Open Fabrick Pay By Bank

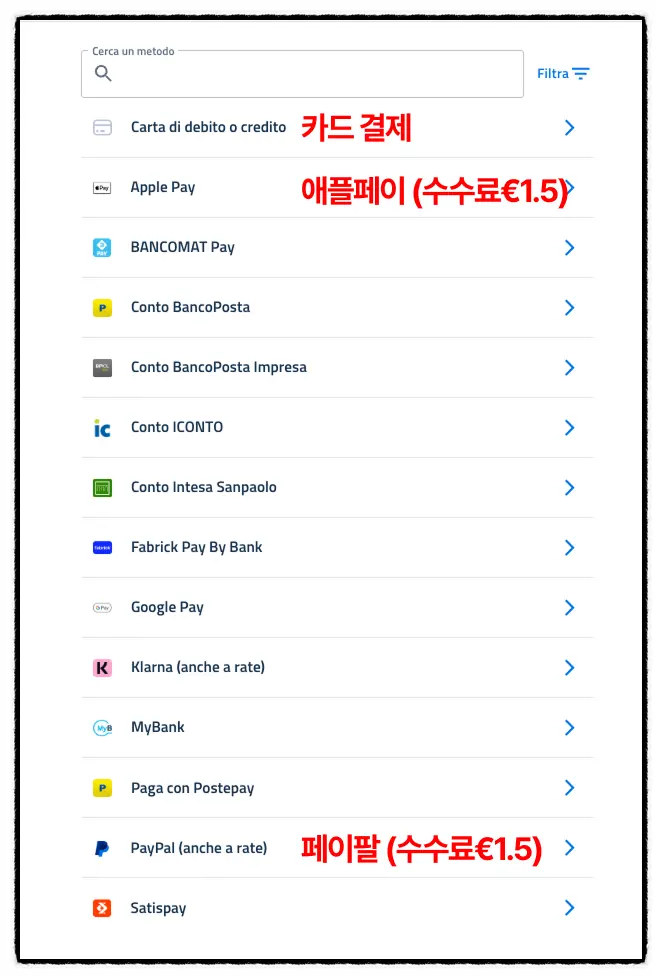pyautogui.click(x=337, y=547)
